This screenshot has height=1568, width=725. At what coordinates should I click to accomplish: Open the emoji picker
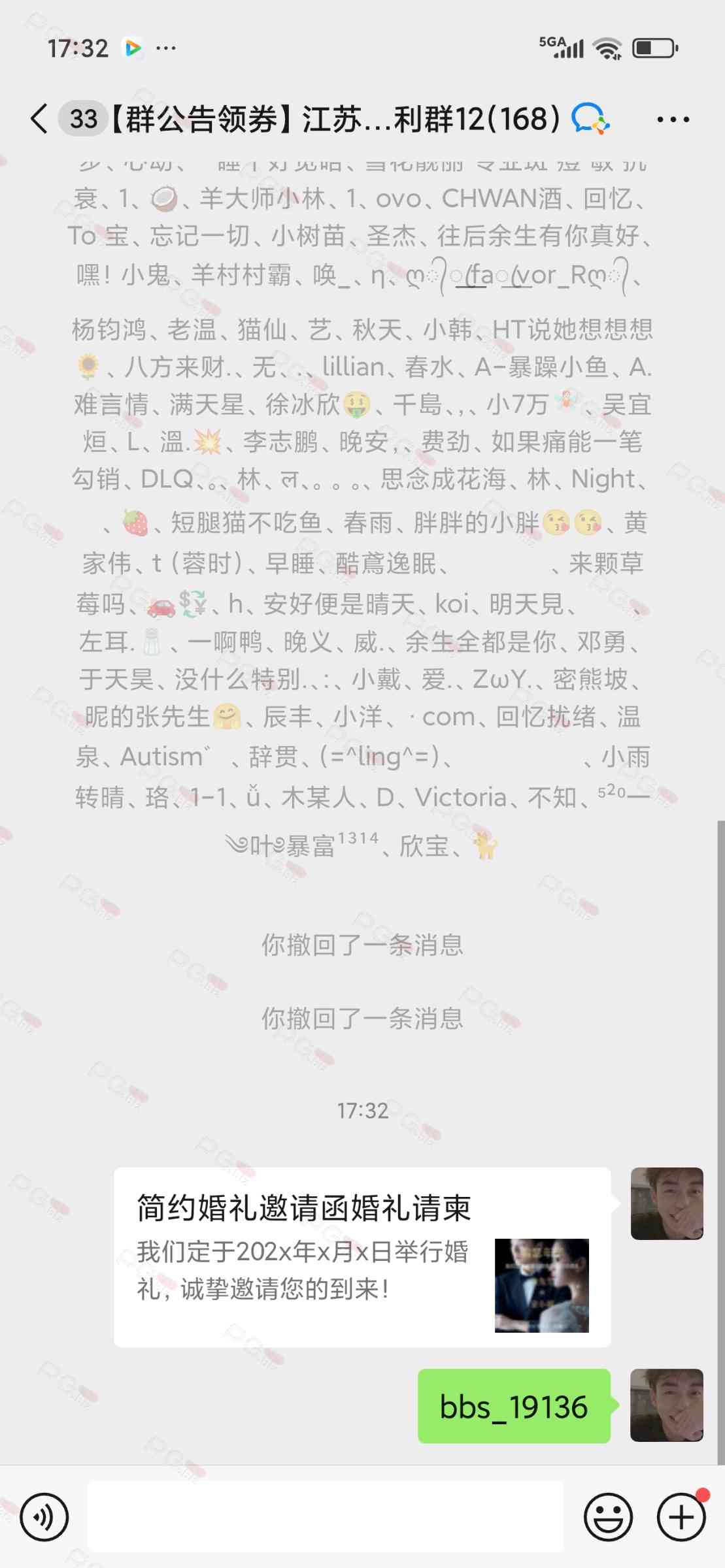click(x=608, y=1516)
